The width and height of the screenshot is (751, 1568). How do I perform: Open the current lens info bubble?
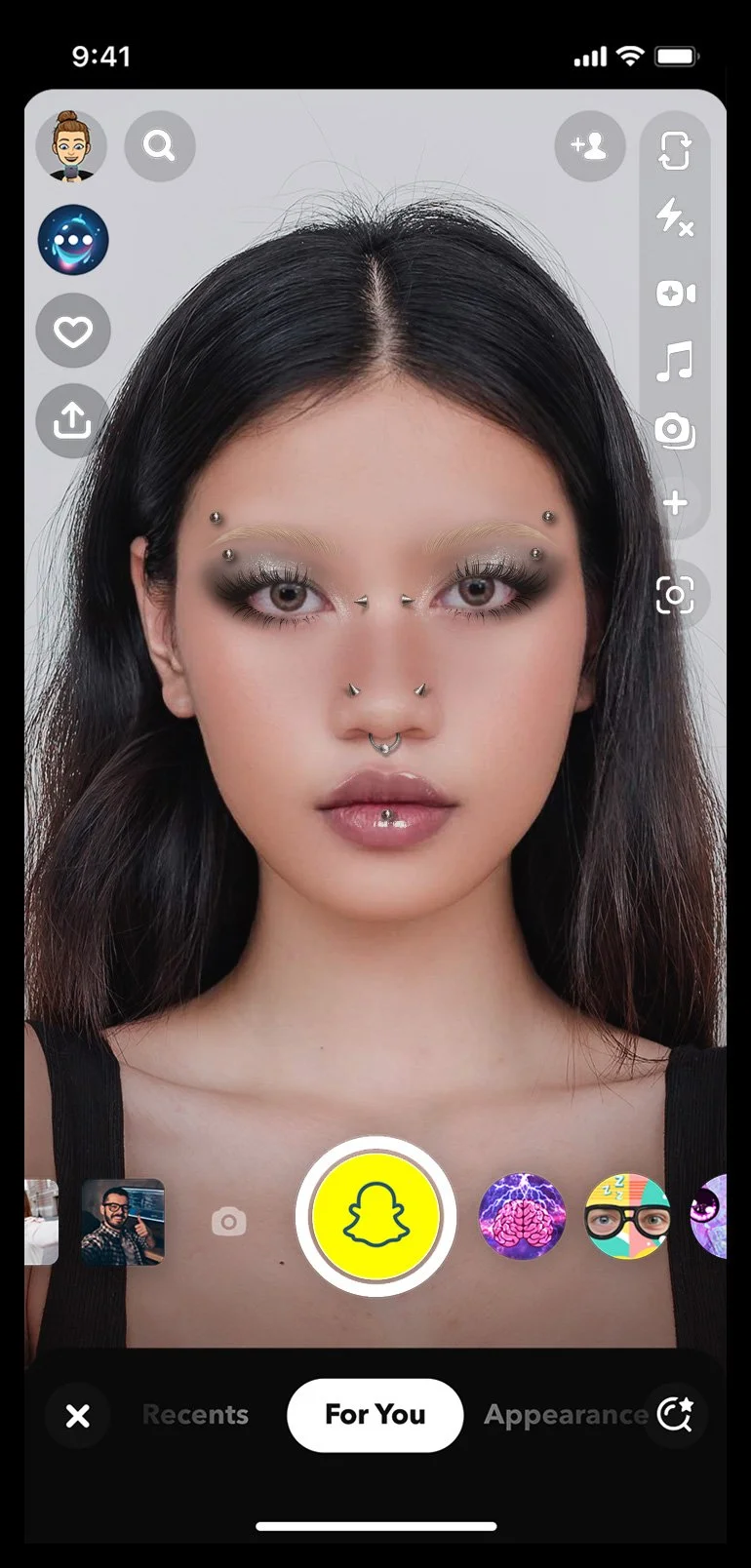pyautogui.click(x=73, y=240)
